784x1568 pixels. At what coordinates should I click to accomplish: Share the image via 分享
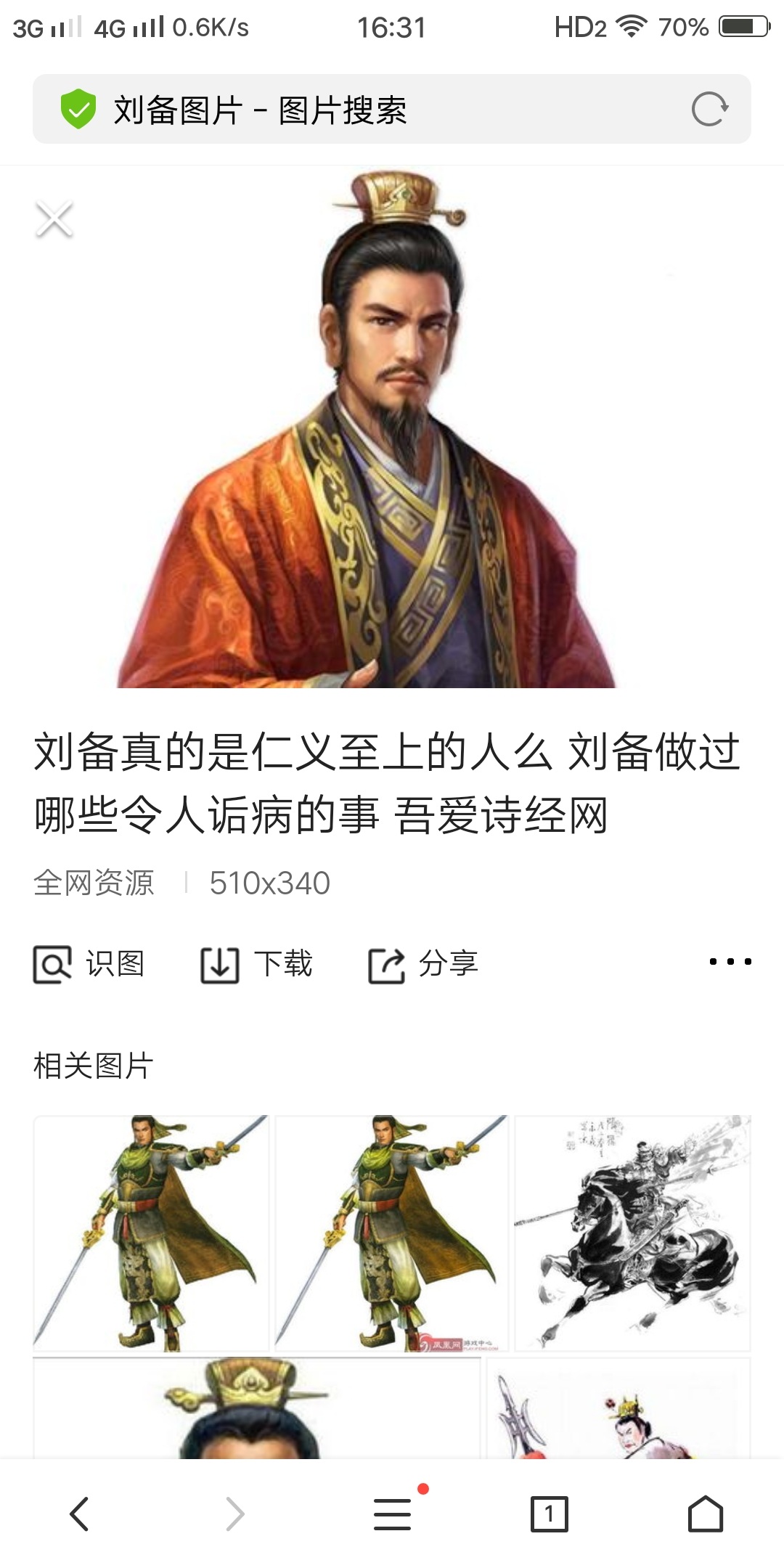click(424, 964)
